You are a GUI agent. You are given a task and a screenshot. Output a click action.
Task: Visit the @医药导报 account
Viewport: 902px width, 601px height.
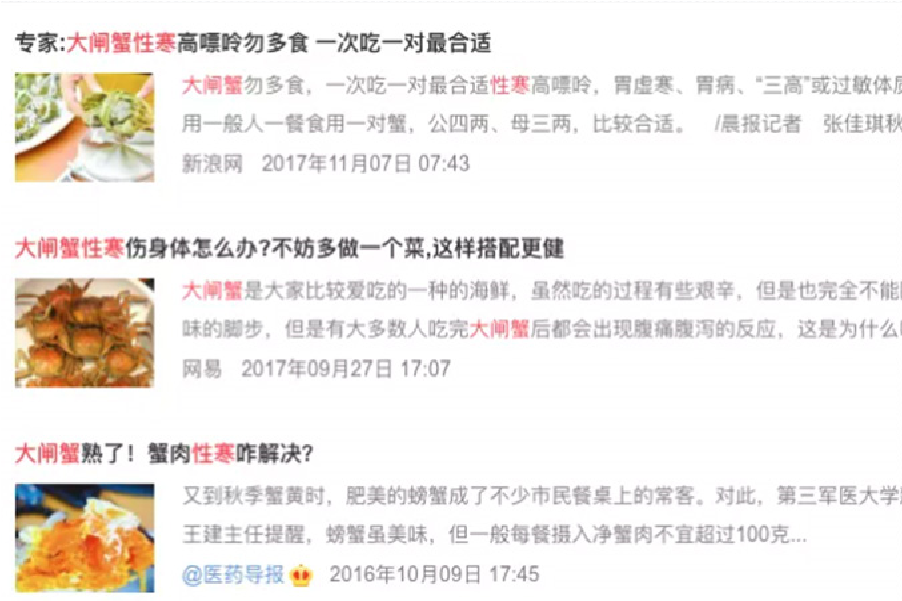point(234,575)
